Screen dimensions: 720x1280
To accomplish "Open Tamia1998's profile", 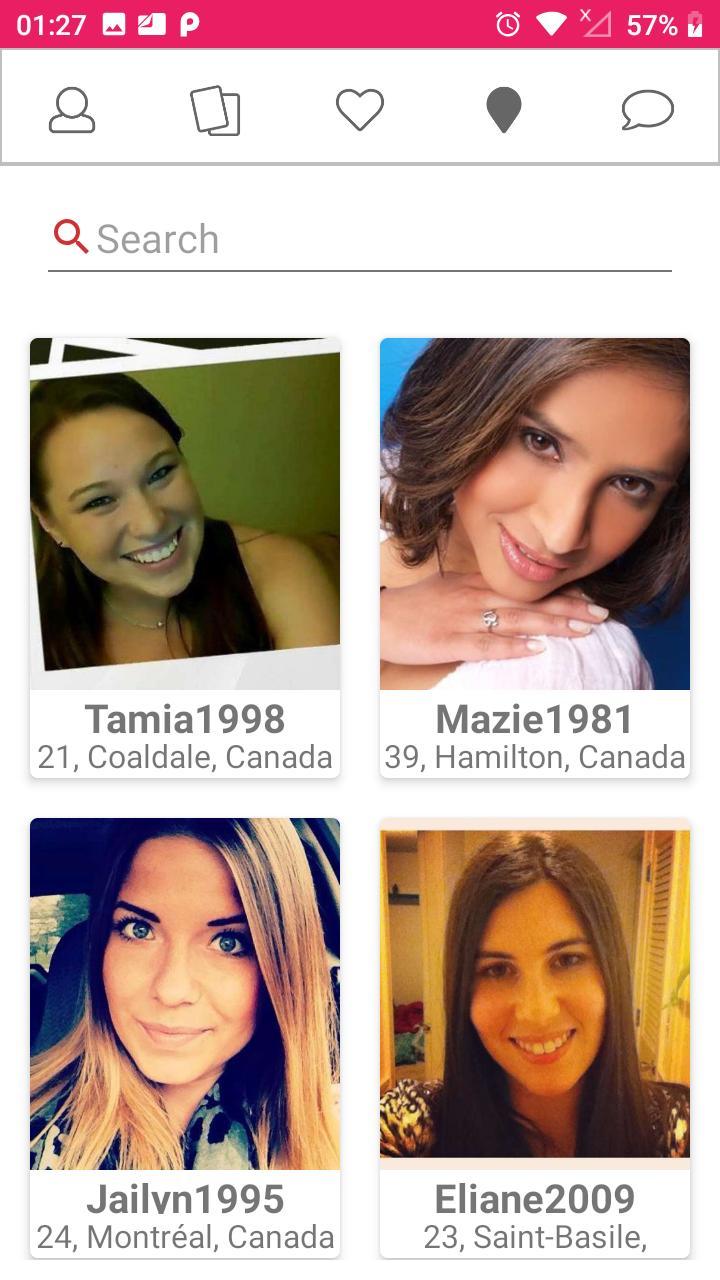I will tap(184, 718).
